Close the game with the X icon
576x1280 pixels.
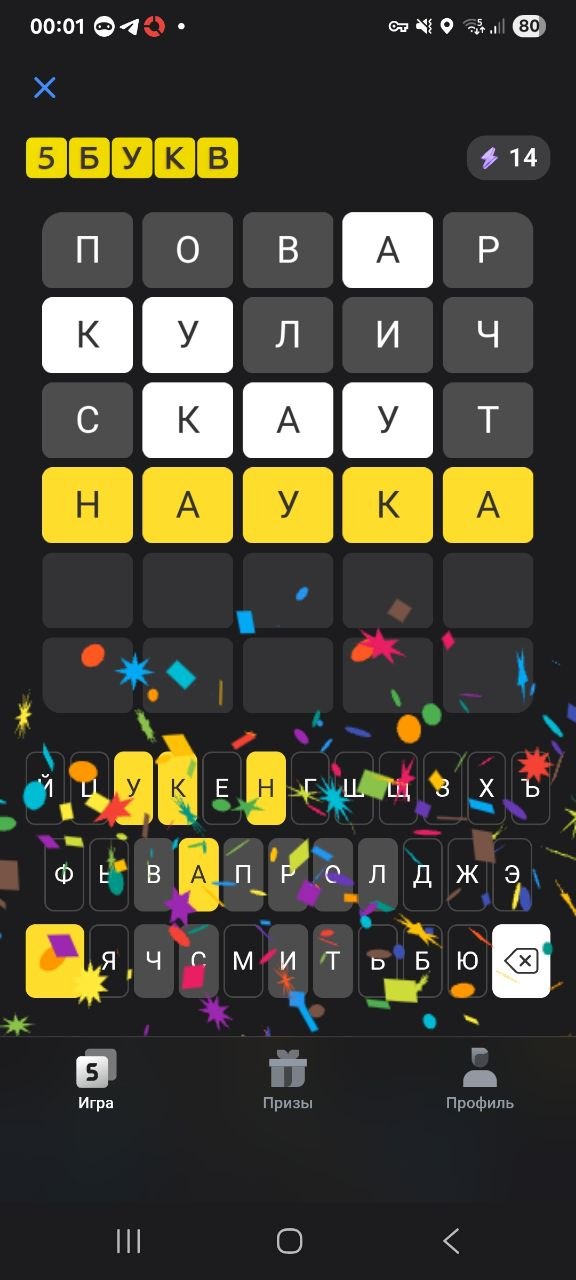44,87
